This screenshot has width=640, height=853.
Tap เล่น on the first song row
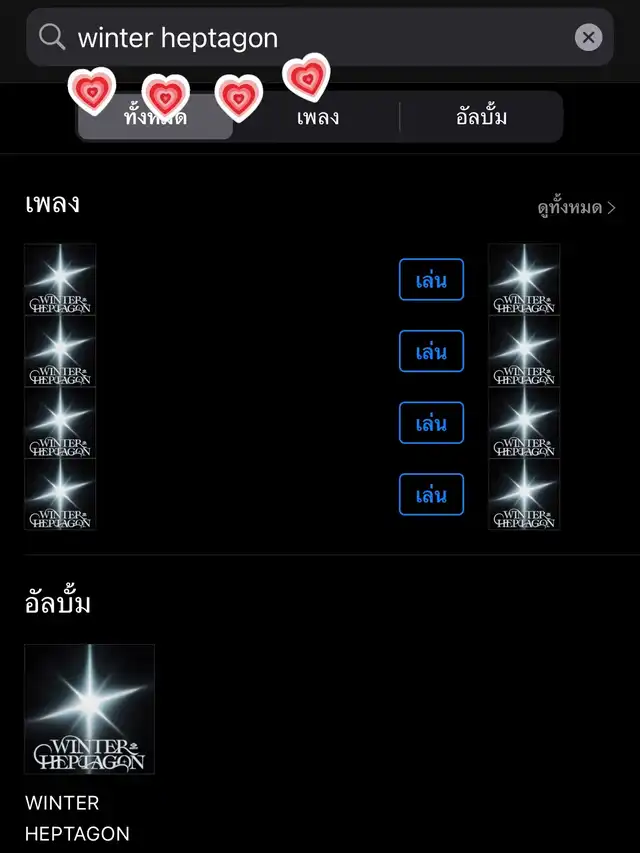(431, 280)
